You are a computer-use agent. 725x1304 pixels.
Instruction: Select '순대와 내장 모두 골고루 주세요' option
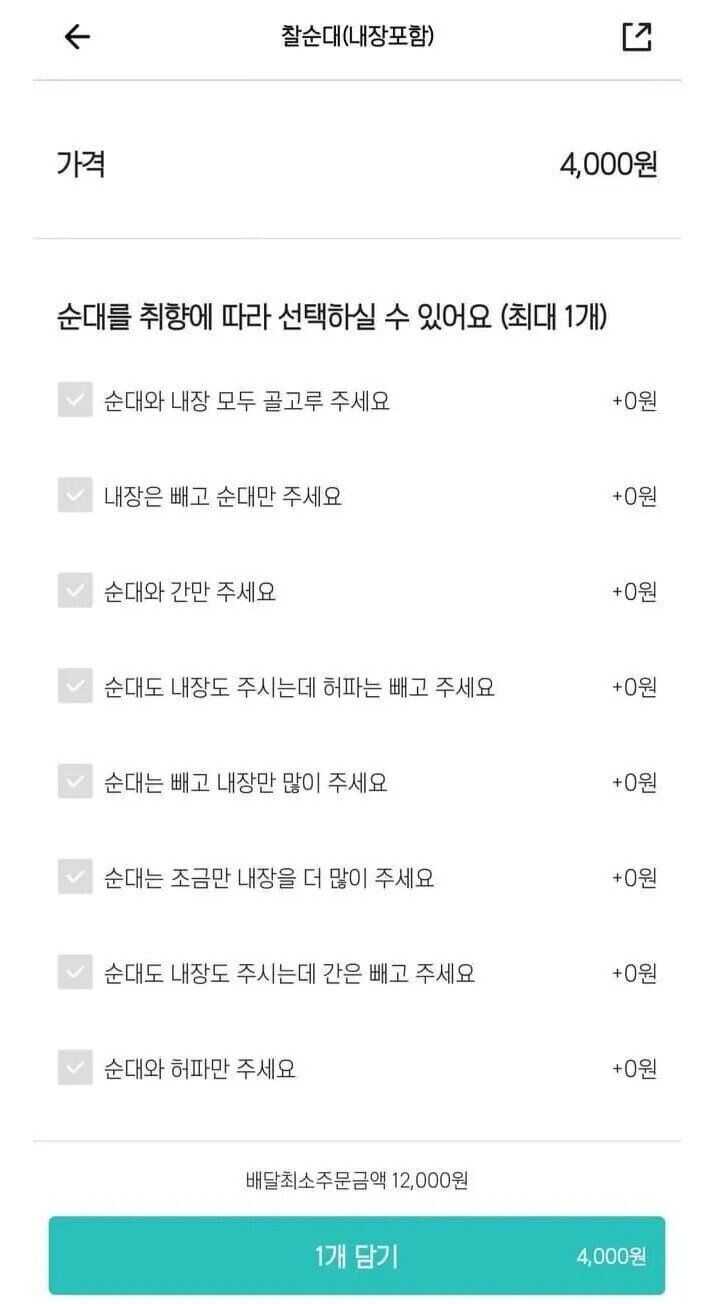pos(75,401)
